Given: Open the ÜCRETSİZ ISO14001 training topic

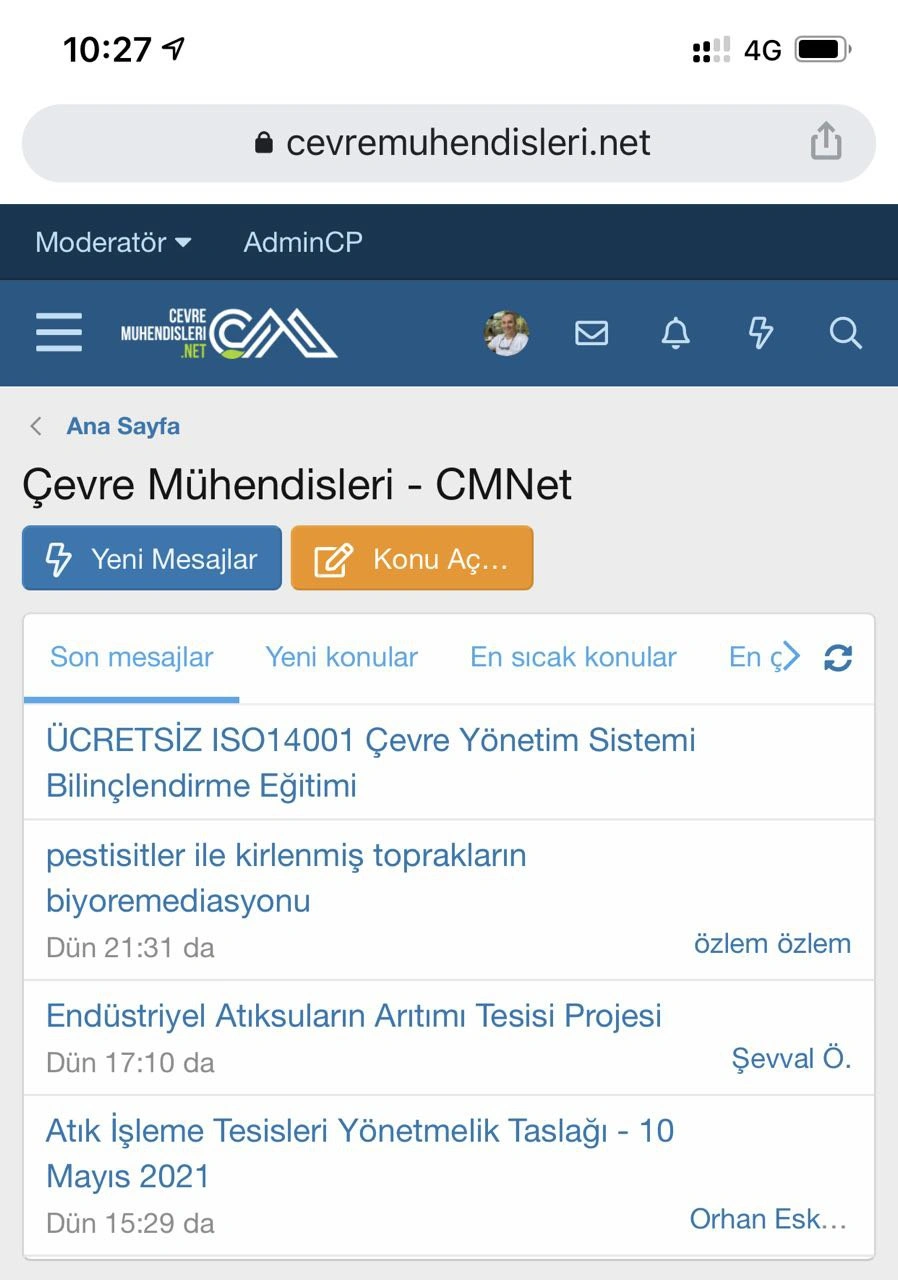Looking at the screenshot, I should [370, 762].
